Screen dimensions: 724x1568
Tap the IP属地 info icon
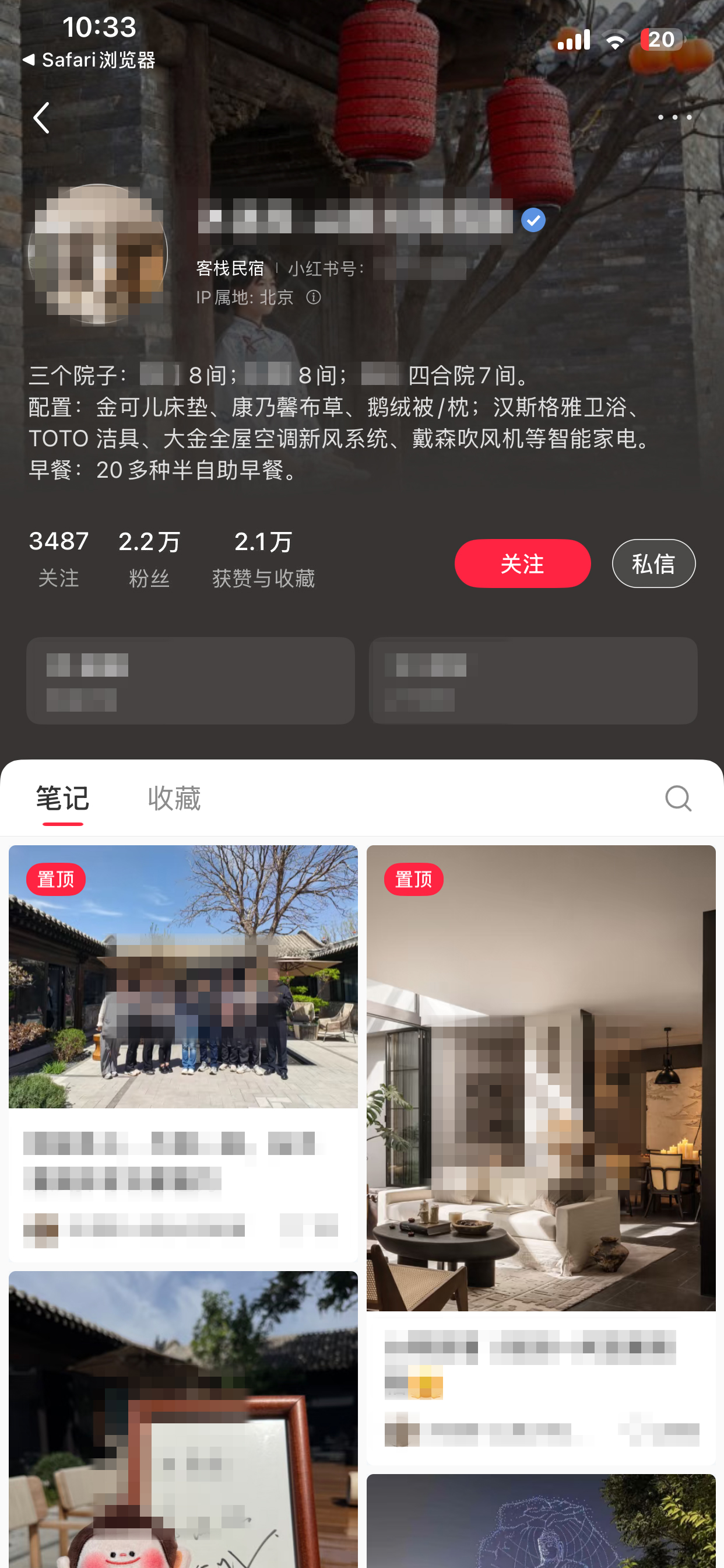(x=314, y=297)
